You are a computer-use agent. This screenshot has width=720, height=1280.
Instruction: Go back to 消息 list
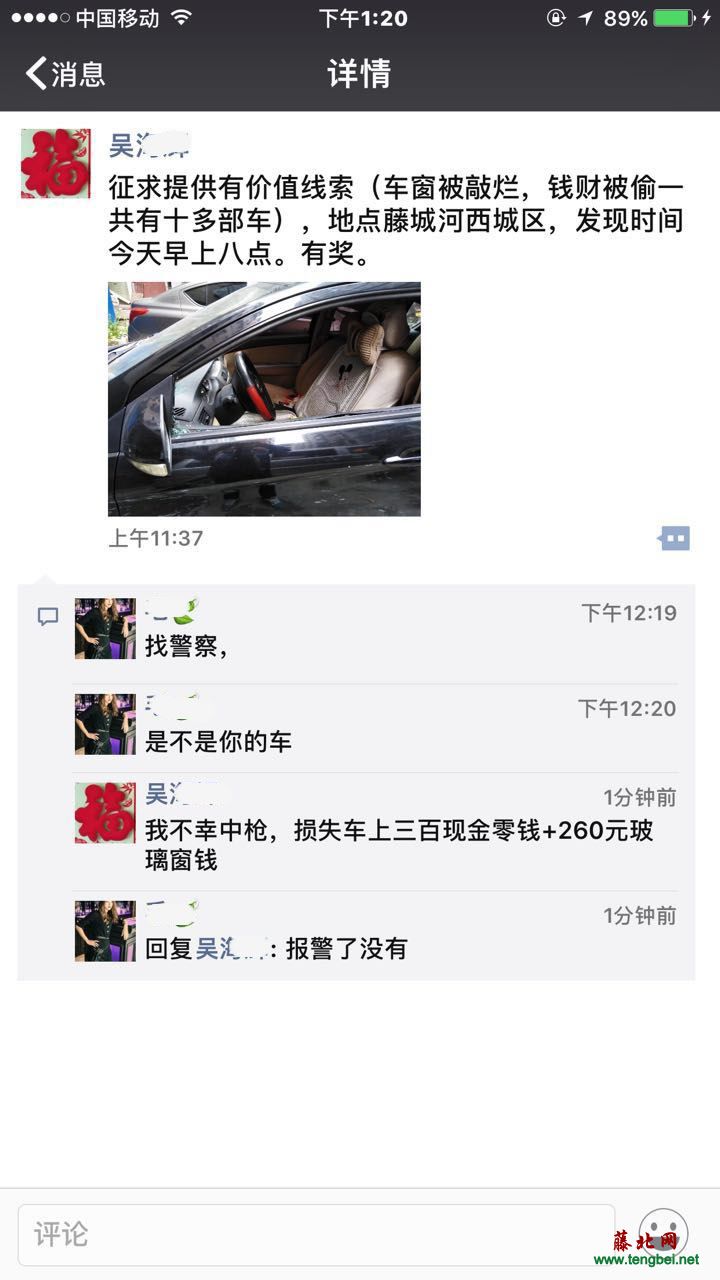[66, 74]
